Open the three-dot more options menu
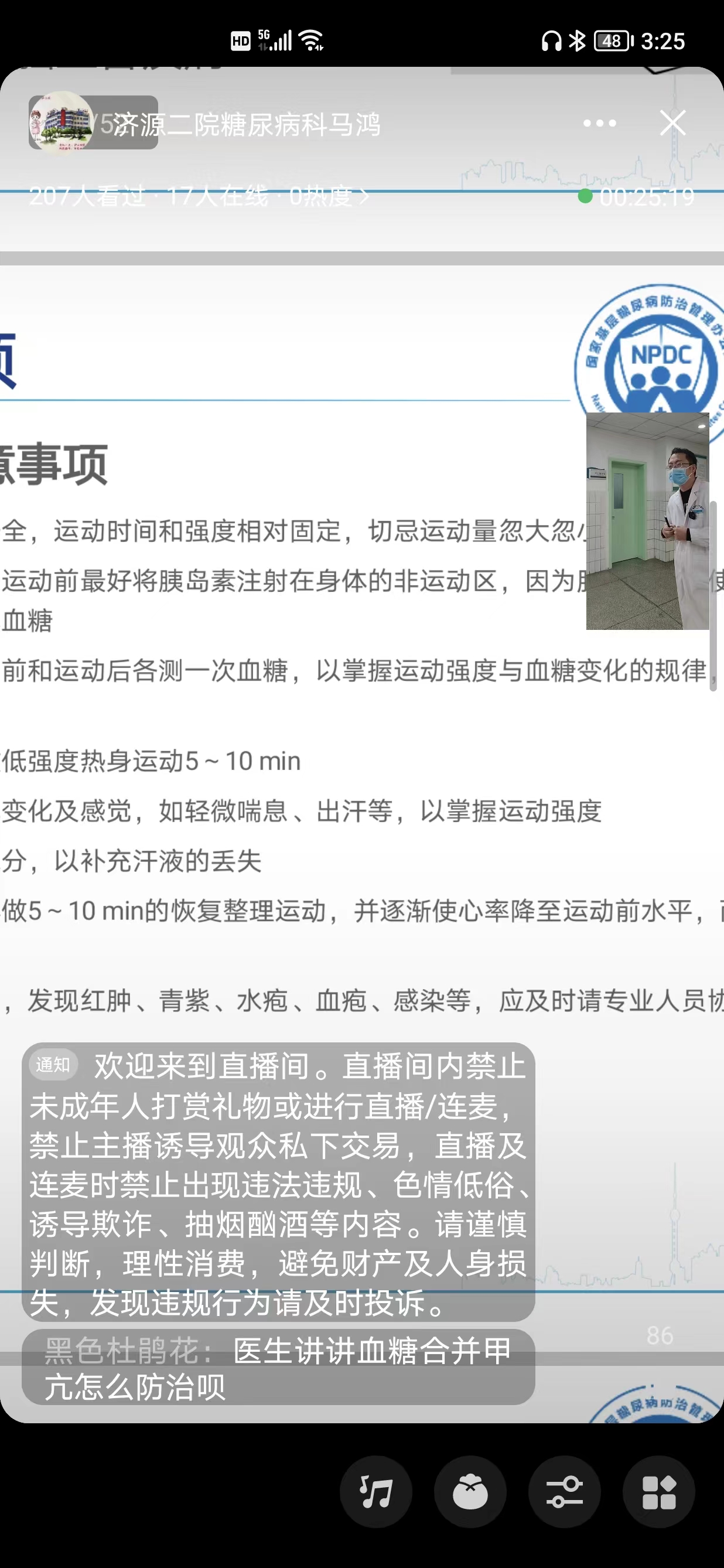The width and height of the screenshot is (724, 1568). tap(599, 124)
